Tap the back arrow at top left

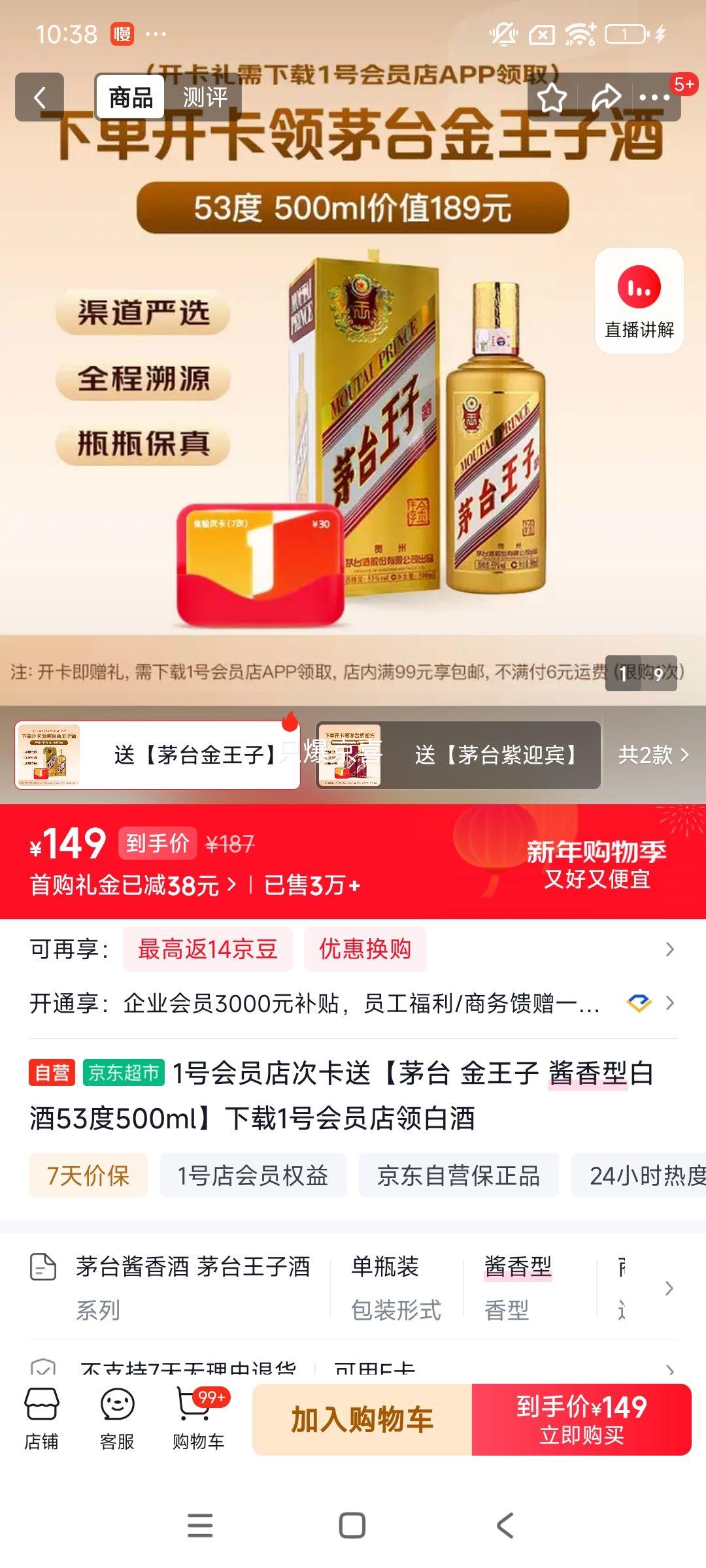click(41, 97)
